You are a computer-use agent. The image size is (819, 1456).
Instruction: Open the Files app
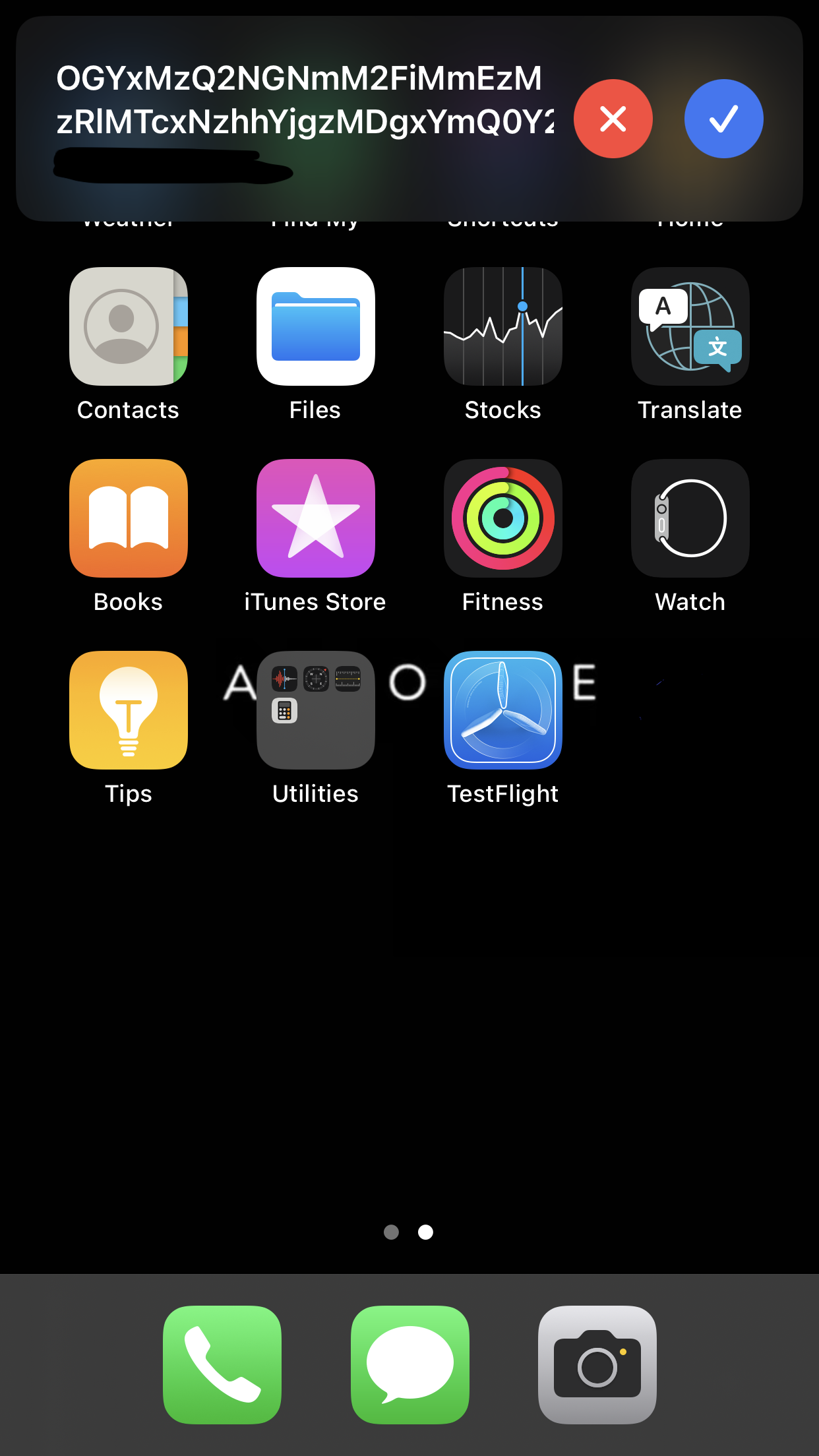pos(315,326)
